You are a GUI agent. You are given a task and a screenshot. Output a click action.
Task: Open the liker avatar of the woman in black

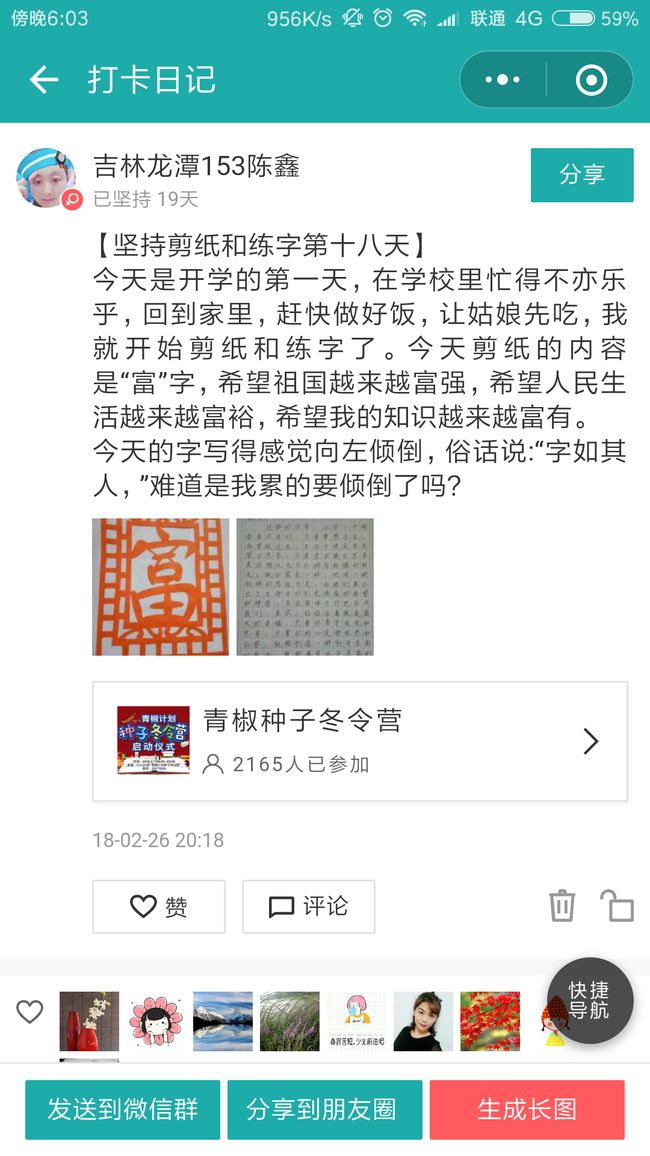pyautogui.click(x=423, y=1021)
